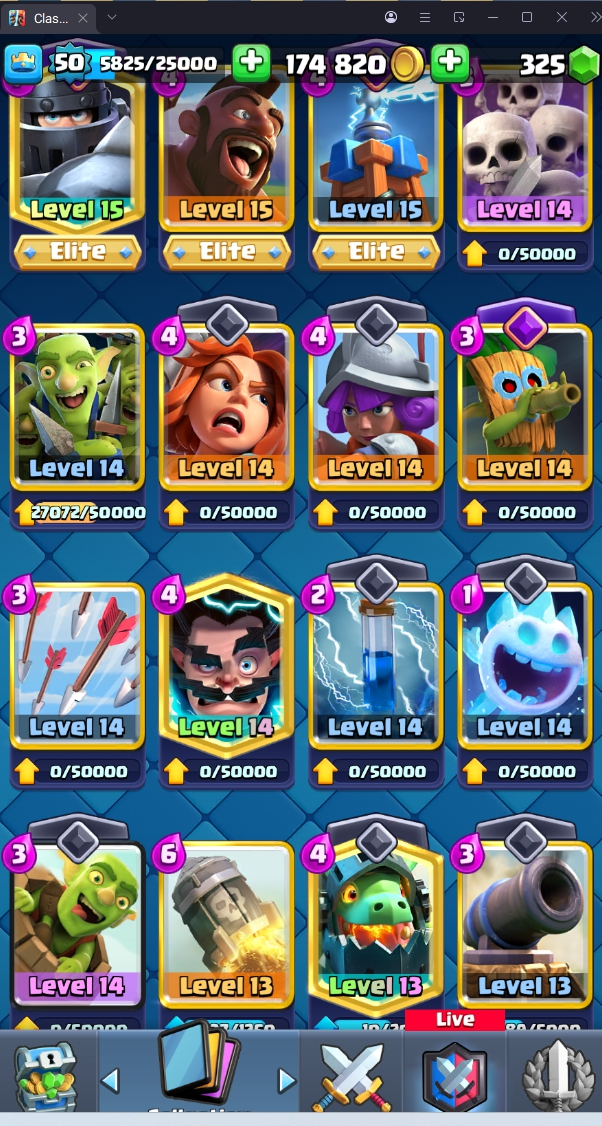This screenshot has height=1126, width=602.
Task: Select the Goblin Gang card
Action: point(77,410)
